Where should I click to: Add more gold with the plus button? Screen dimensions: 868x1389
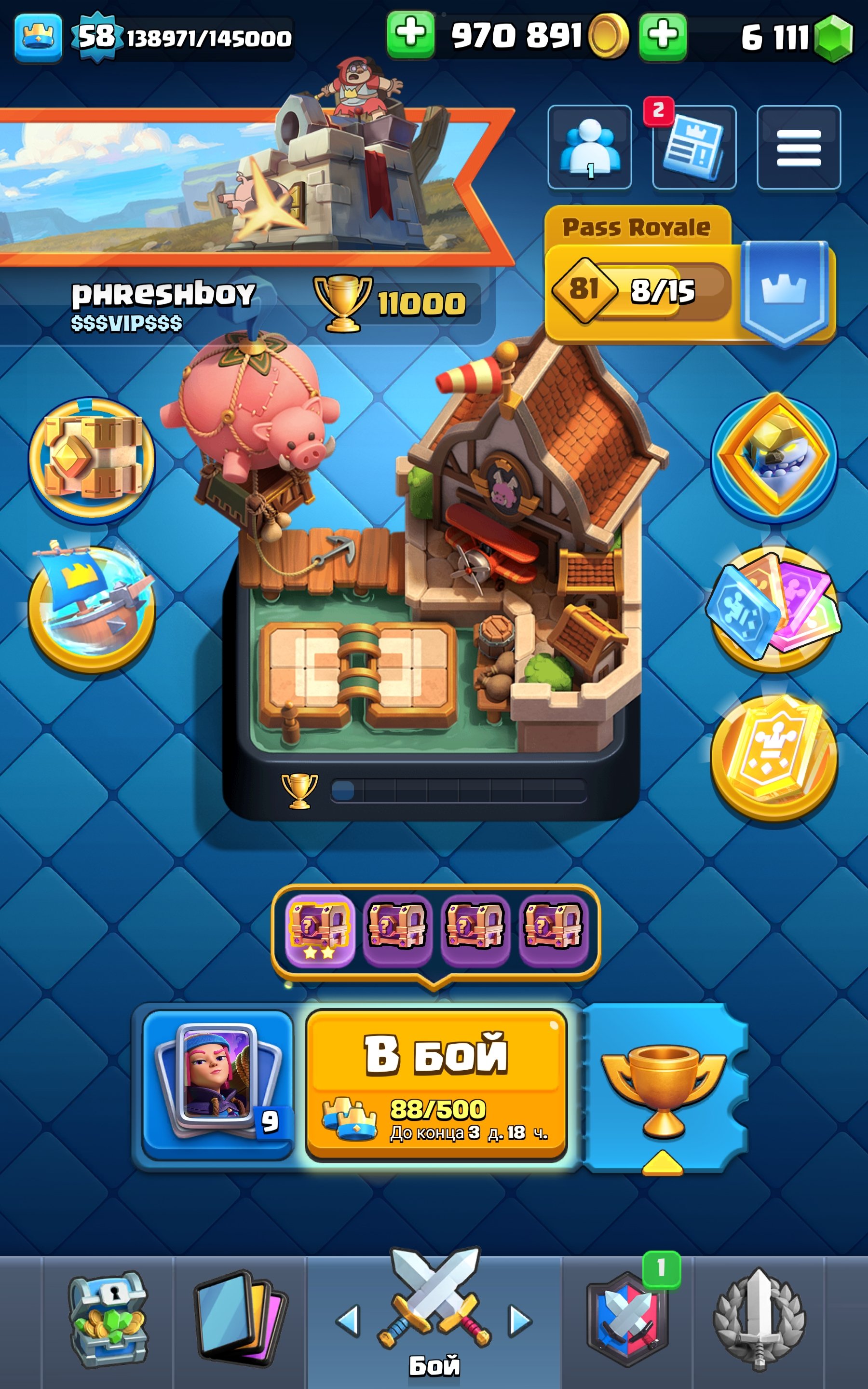click(x=410, y=36)
